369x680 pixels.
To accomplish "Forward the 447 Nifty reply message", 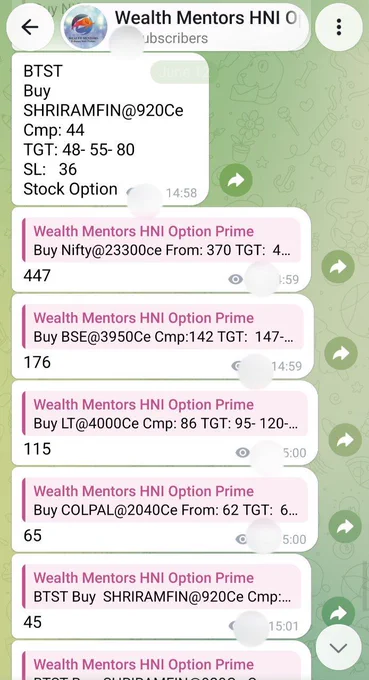I will click(x=338, y=267).
